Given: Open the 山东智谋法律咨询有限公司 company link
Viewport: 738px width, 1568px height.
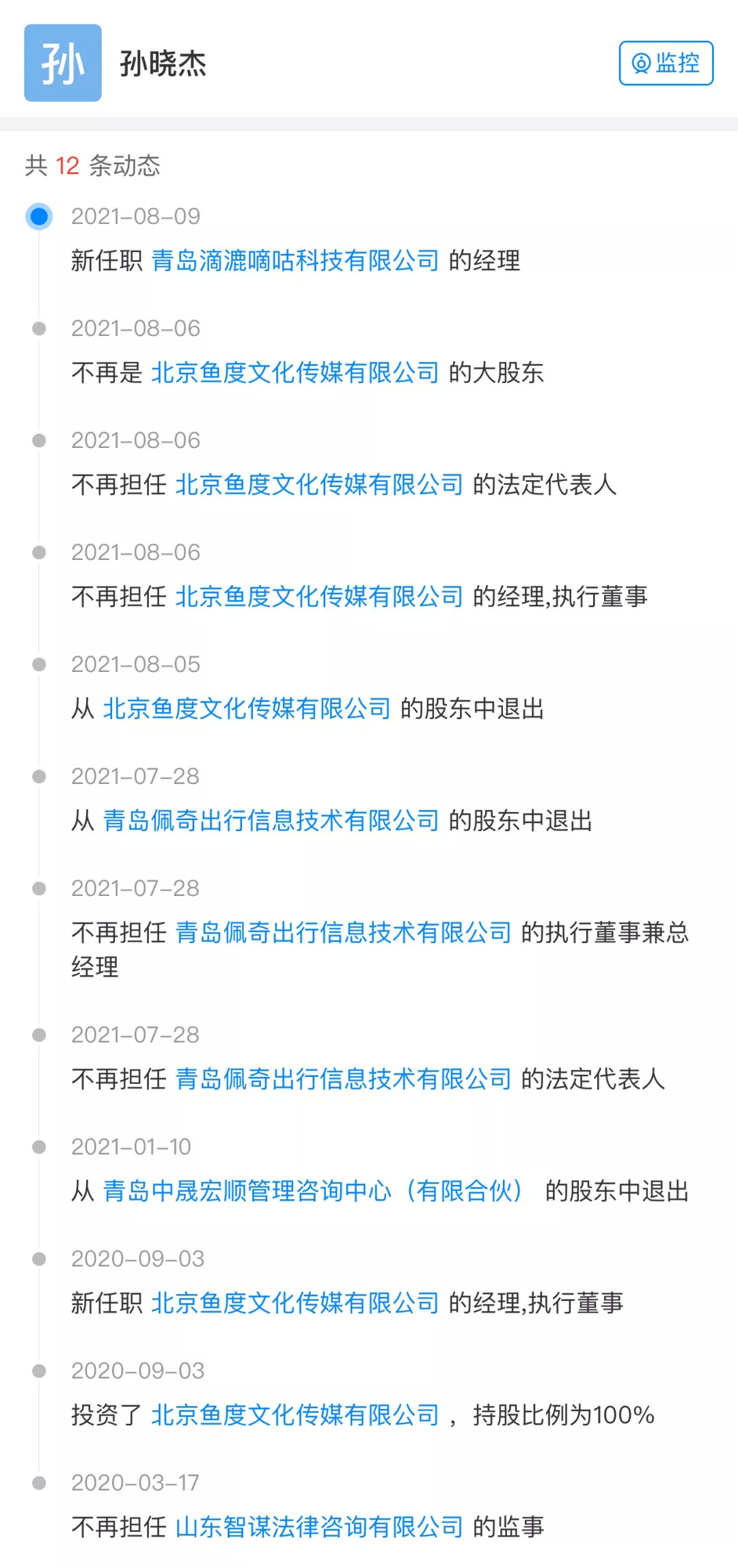Looking at the screenshot, I should coord(319,1527).
